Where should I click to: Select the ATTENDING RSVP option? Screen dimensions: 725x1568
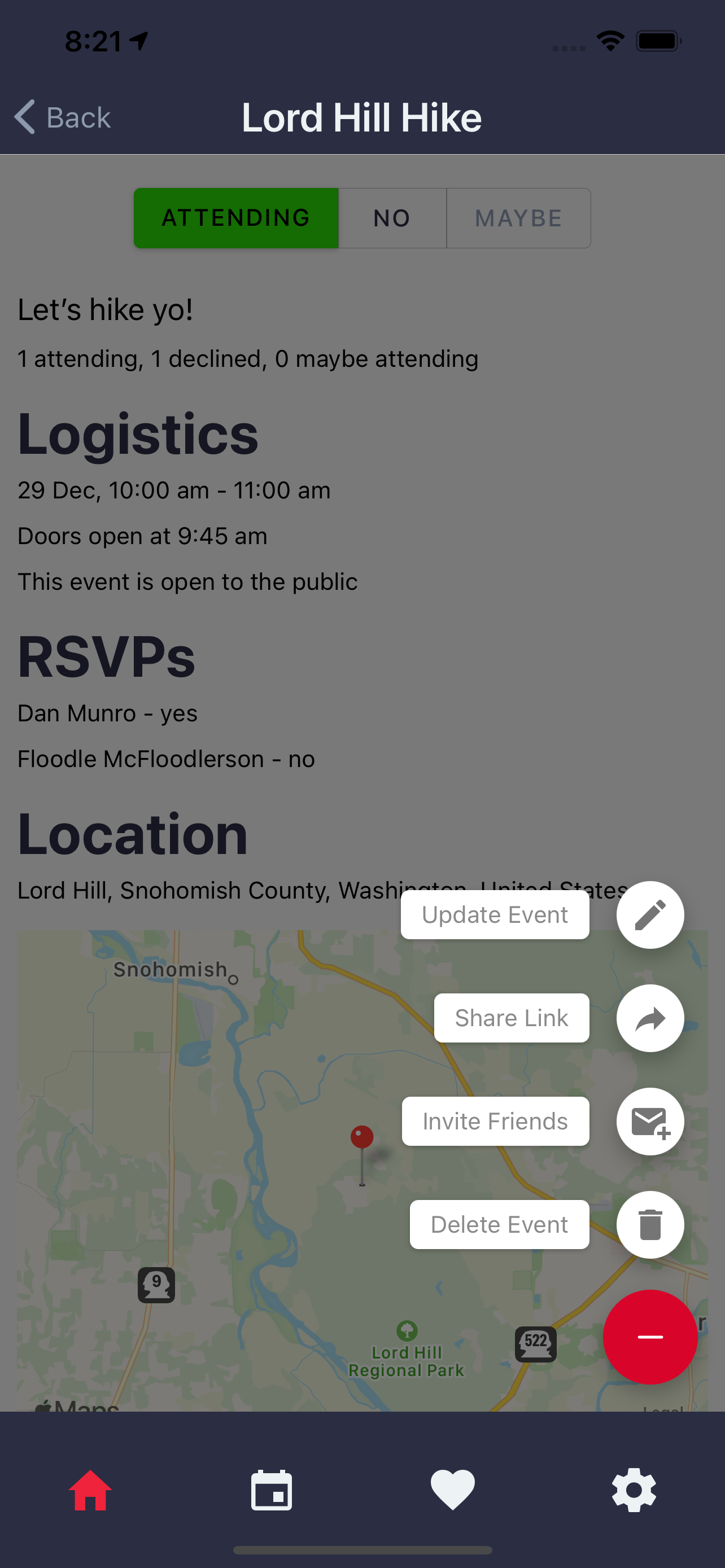pyautogui.click(x=236, y=218)
